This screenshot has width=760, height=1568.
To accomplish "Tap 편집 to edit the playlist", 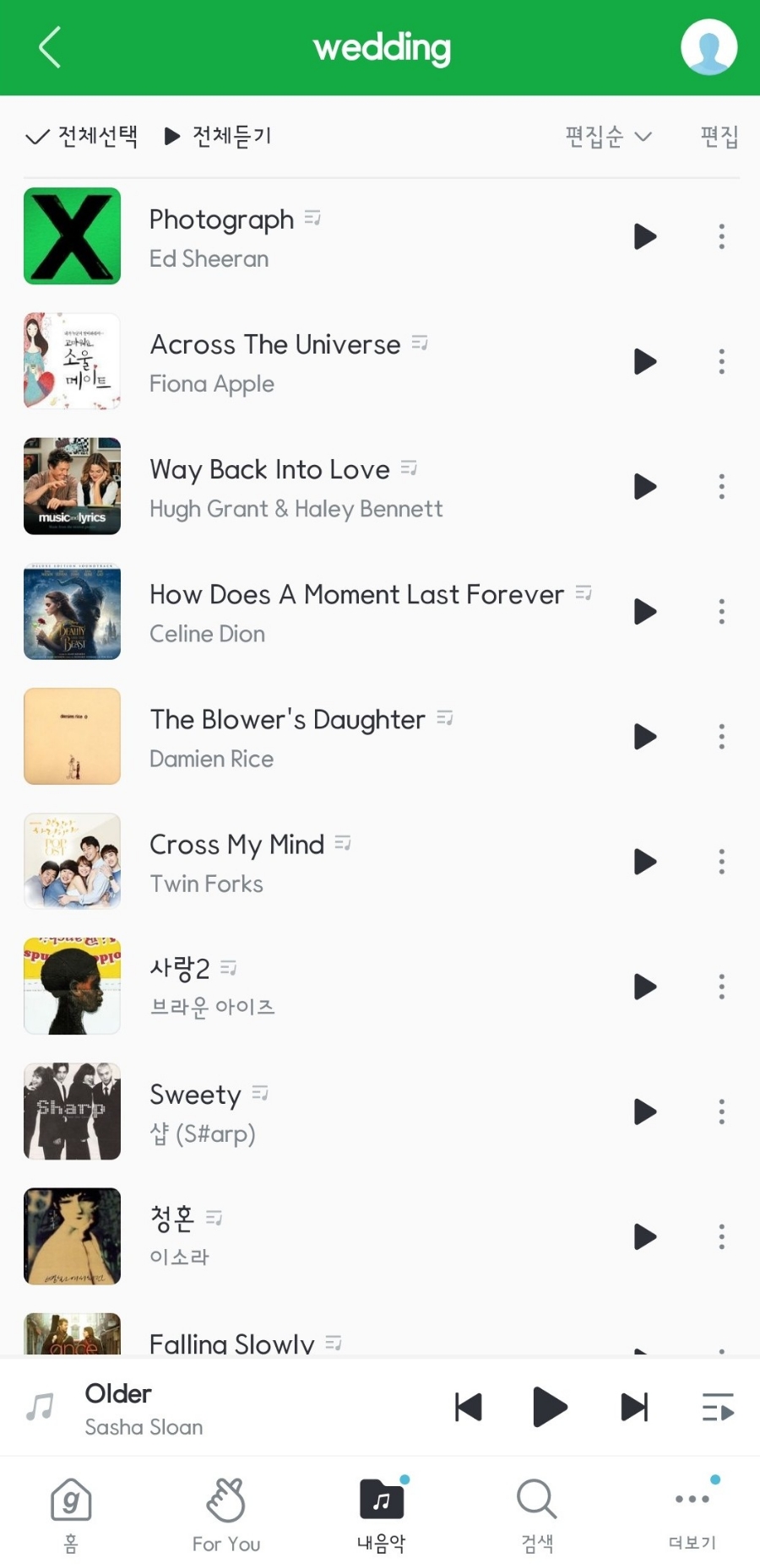I will click(719, 136).
